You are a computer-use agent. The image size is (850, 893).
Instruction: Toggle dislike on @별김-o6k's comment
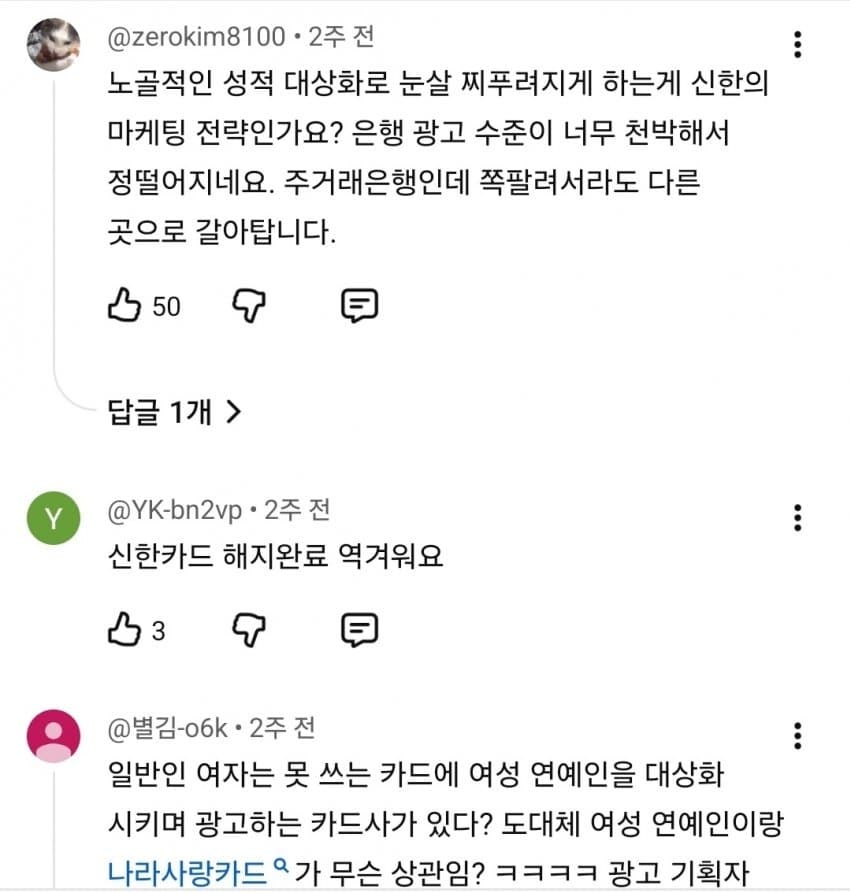pos(248,890)
